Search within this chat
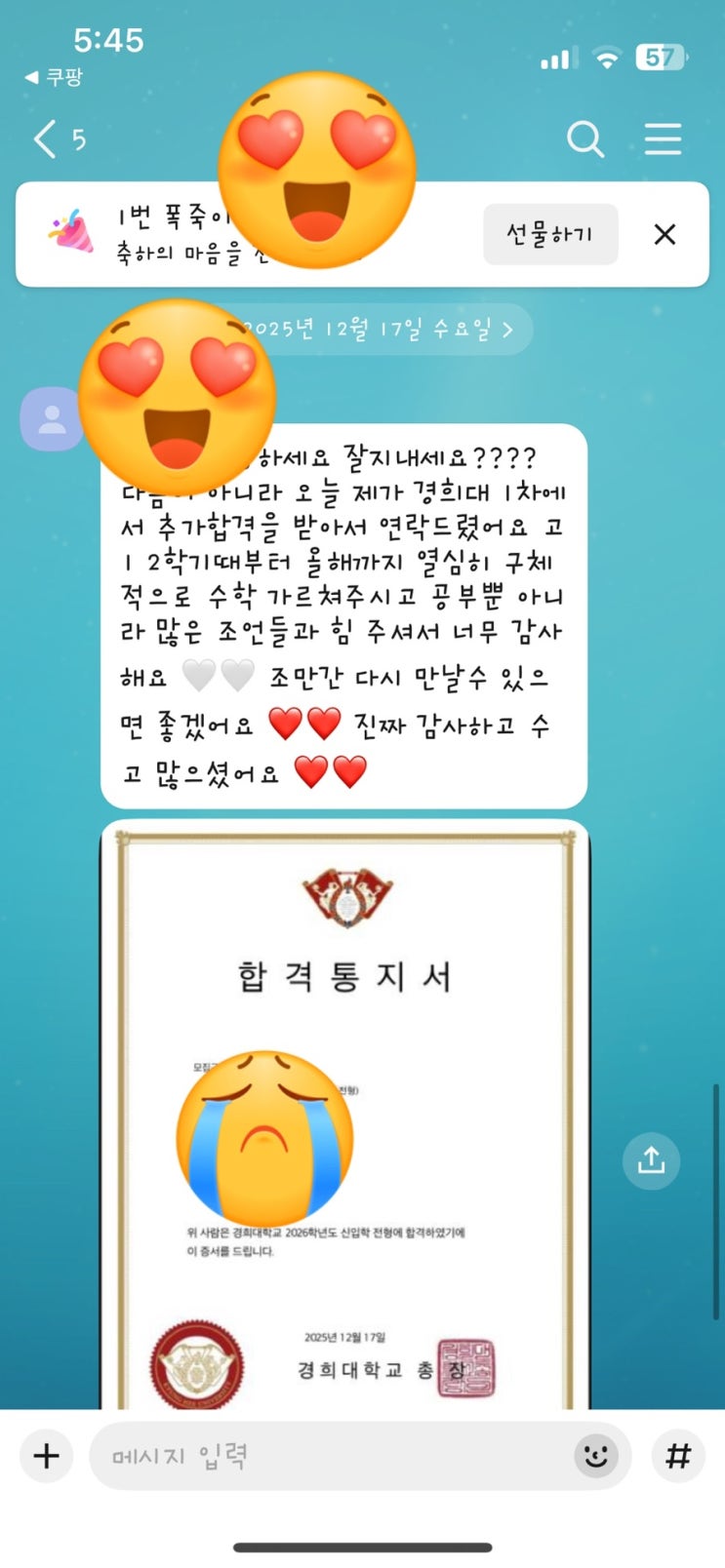Screen dimensions: 725x1568 584,139
